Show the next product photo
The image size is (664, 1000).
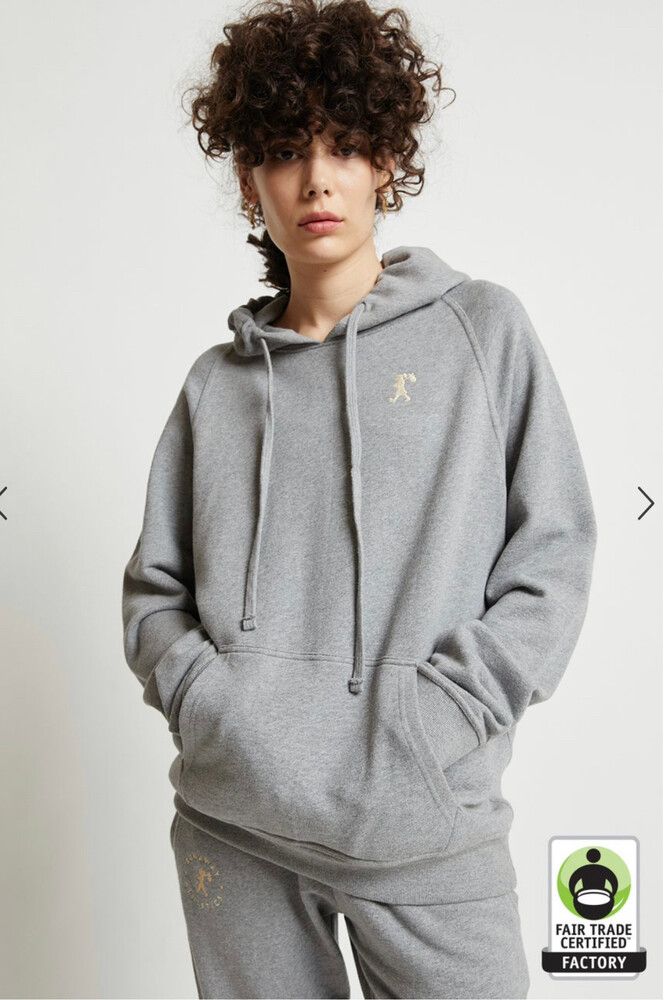(645, 503)
